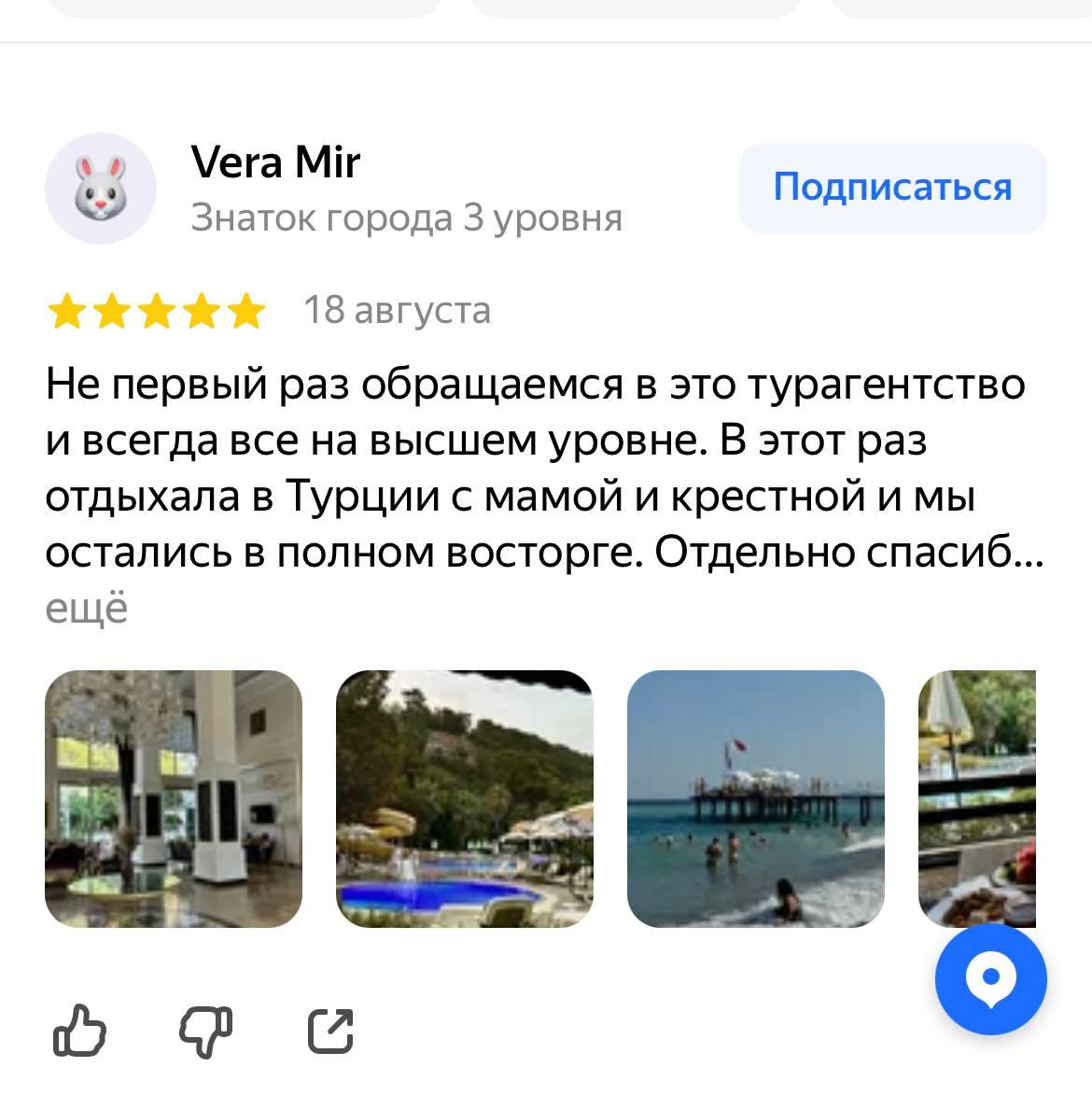This screenshot has width=1092, height=1109.
Task: Click the Знаток города 3 уровня label
Action: 406,218
